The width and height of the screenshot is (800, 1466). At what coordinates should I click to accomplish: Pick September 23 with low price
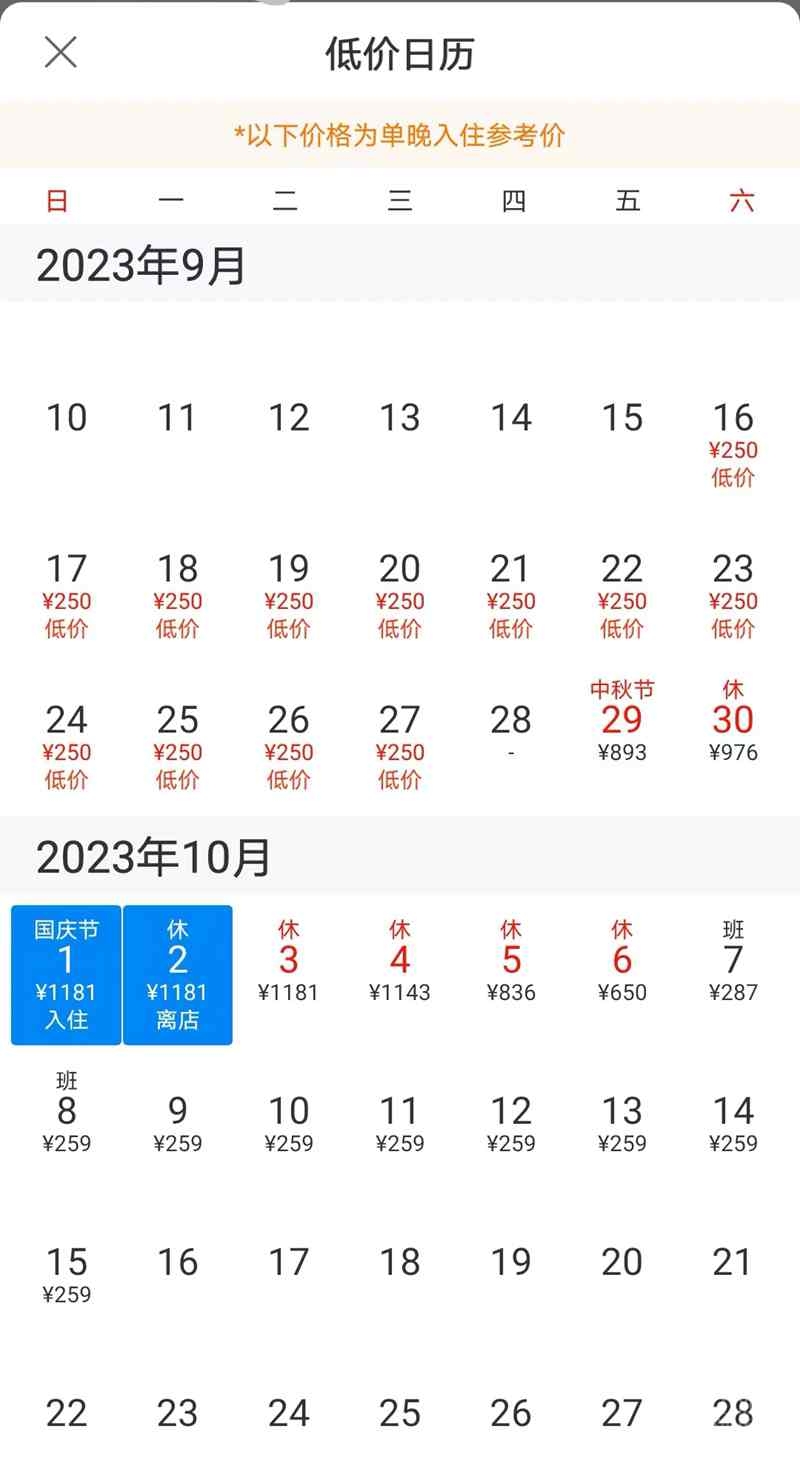(733, 595)
